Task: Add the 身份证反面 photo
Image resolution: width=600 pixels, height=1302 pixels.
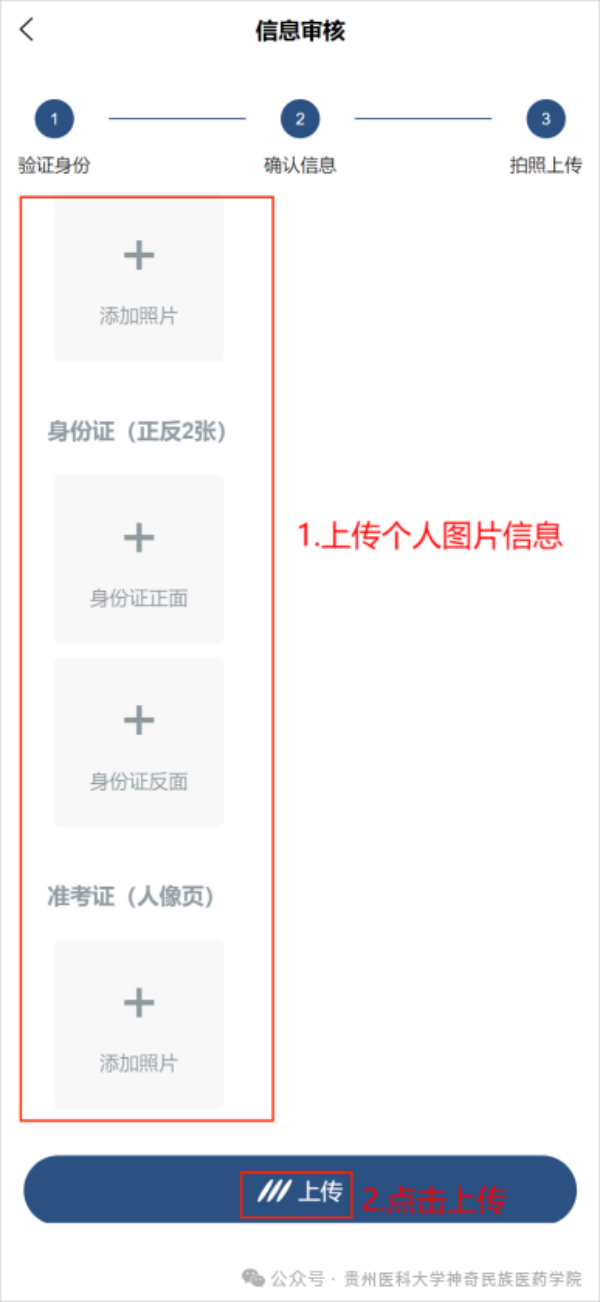Action: coord(139,742)
